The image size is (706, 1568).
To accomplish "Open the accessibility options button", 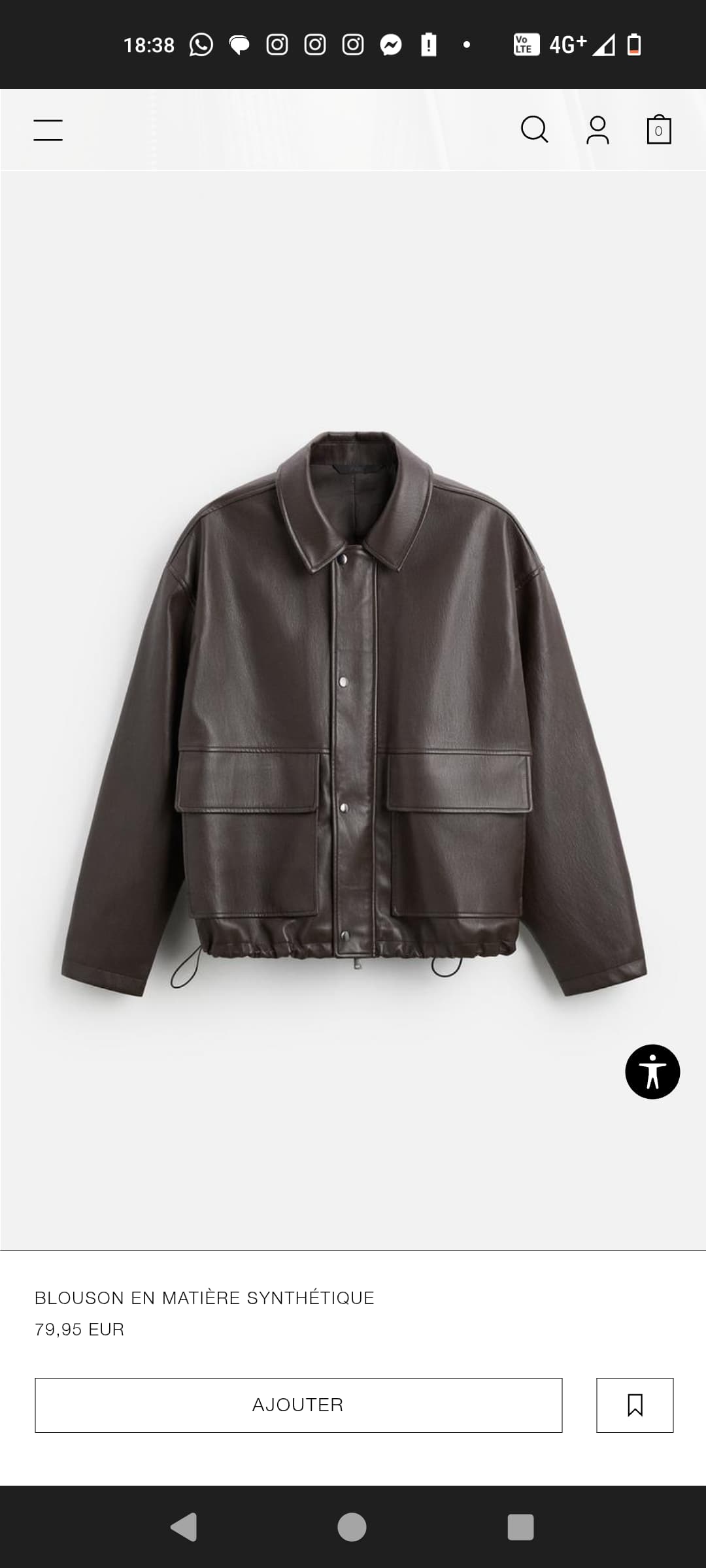I will click(652, 1071).
